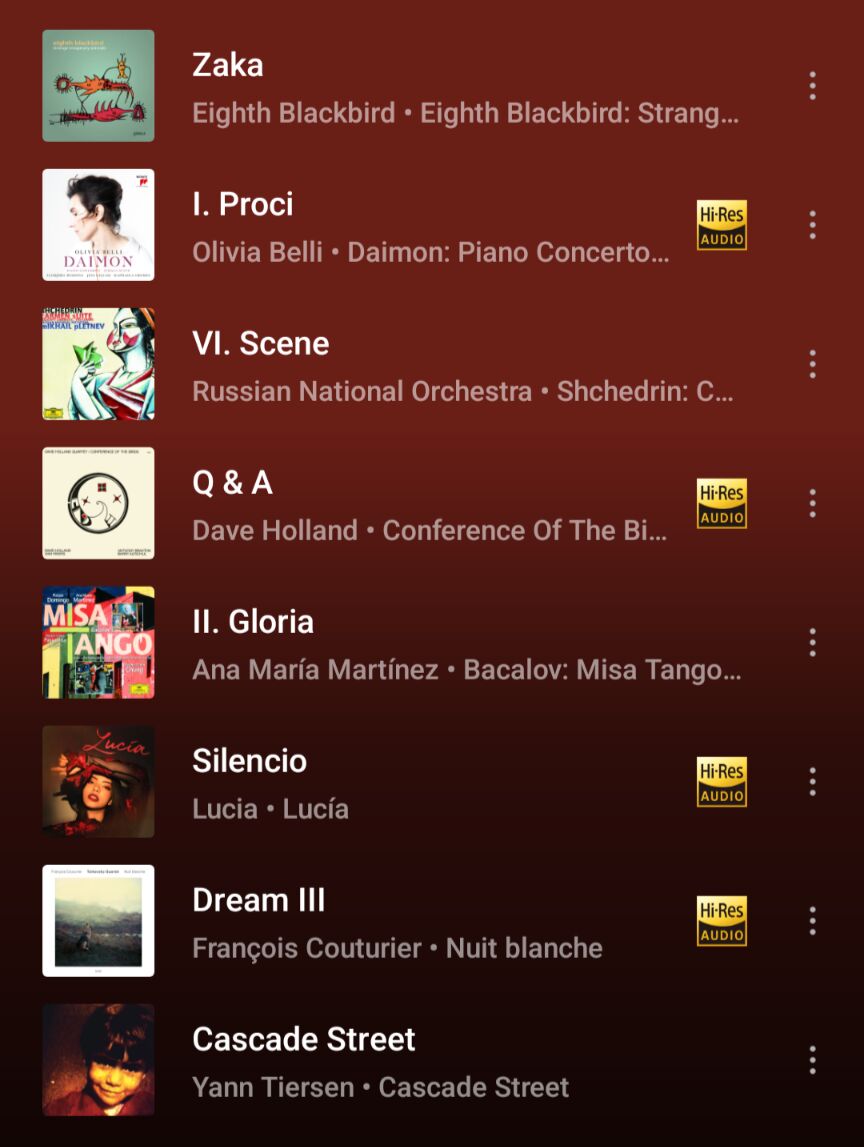The image size is (864, 1147).
Task: Open the overflow menu for Silencio
Action: tap(812, 781)
